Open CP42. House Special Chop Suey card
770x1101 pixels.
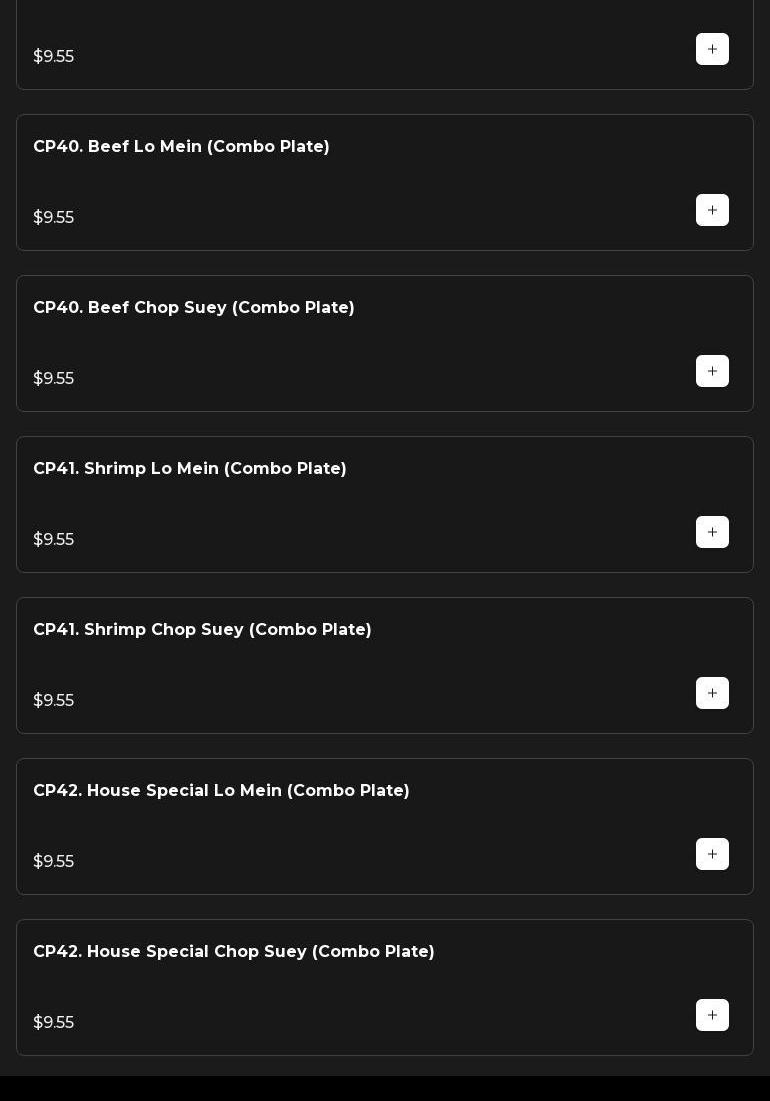[234, 952]
